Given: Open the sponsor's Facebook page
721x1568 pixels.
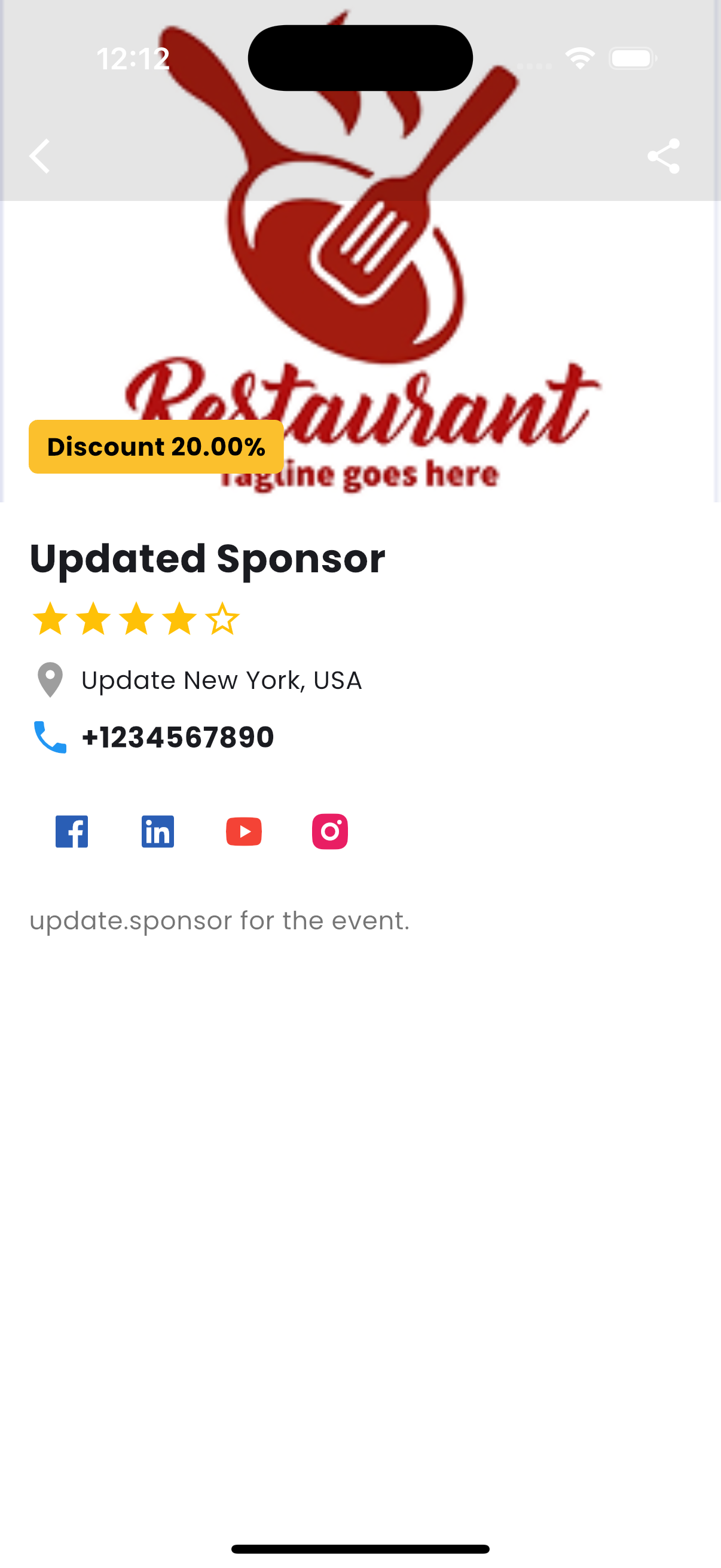Looking at the screenshot, I should pos(72,831).
